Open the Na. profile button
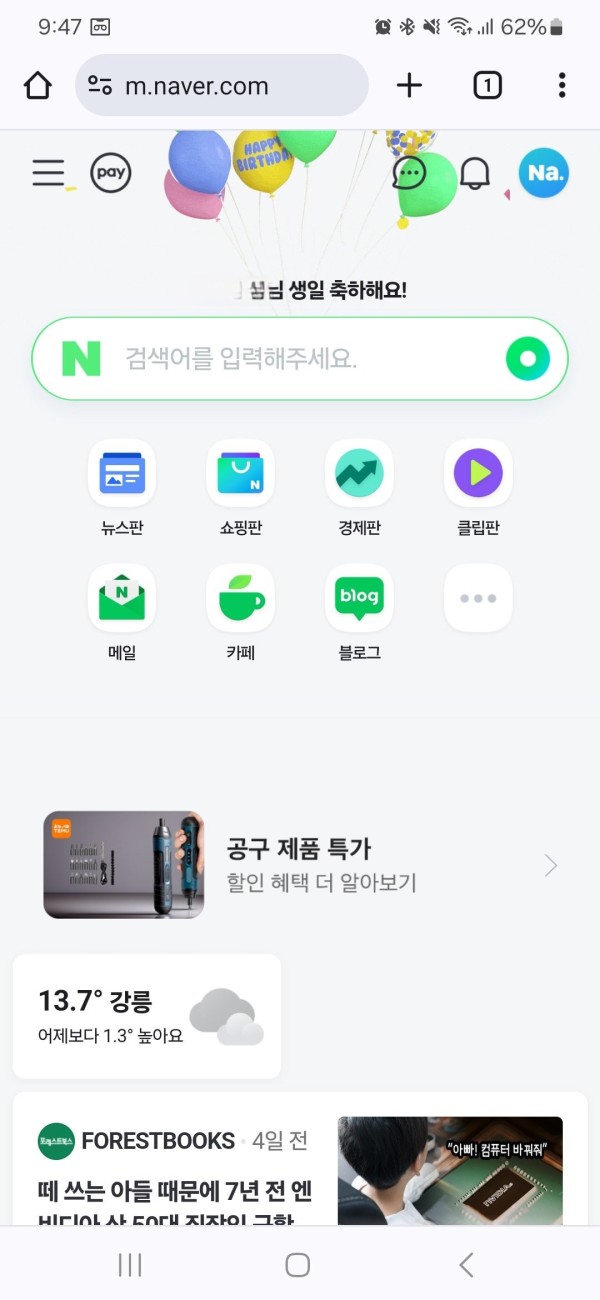Image resolution: width=600 pixels, height=1300 pixels. (544, 173)
